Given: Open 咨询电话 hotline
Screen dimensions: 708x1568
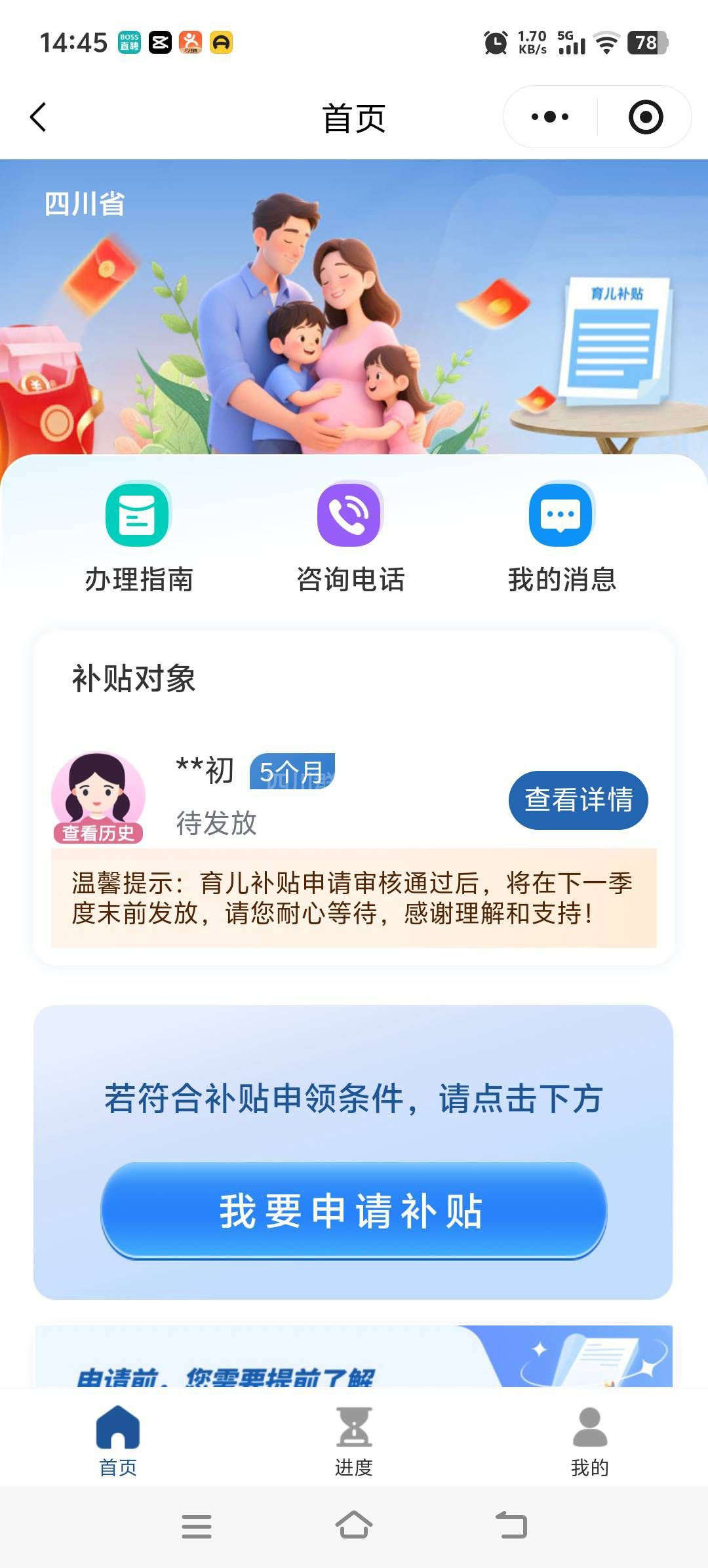Looking at the screenshot, I should click(x=350, y=538).
